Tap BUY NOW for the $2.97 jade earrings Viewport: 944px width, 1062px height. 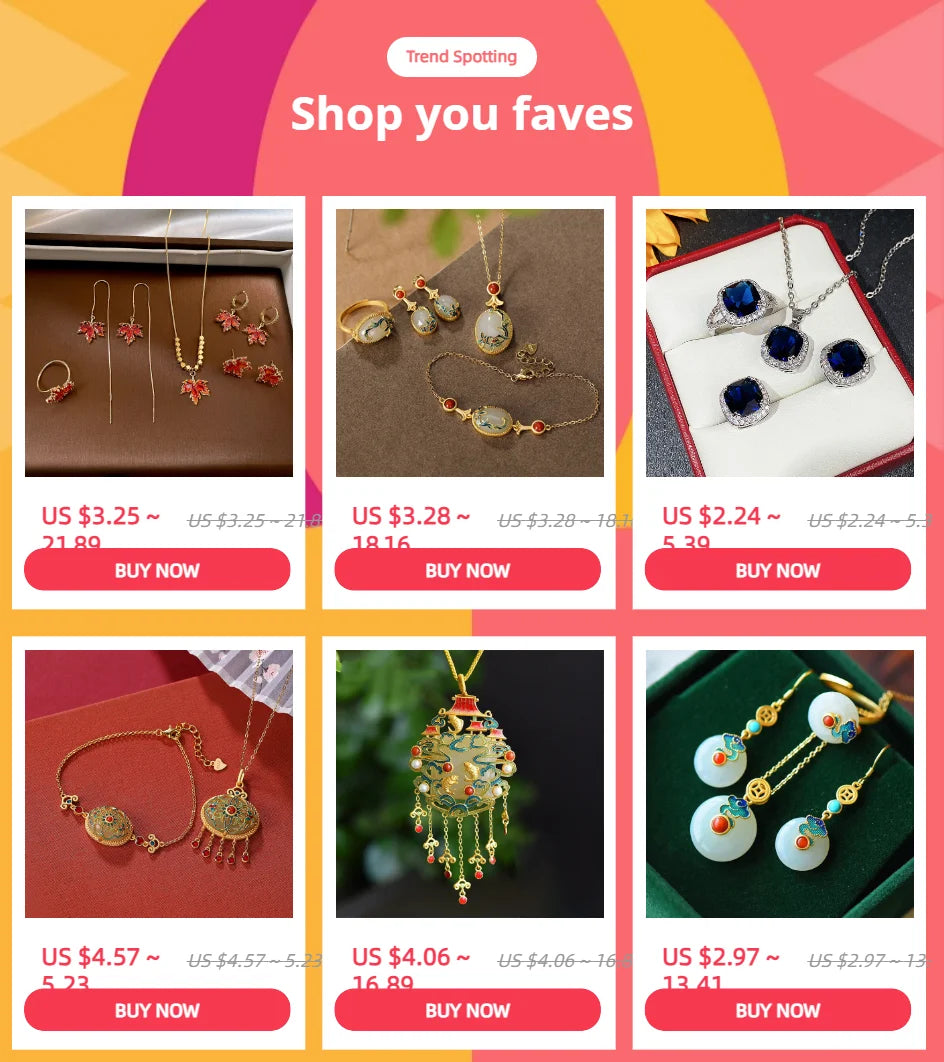point(777,1010)
